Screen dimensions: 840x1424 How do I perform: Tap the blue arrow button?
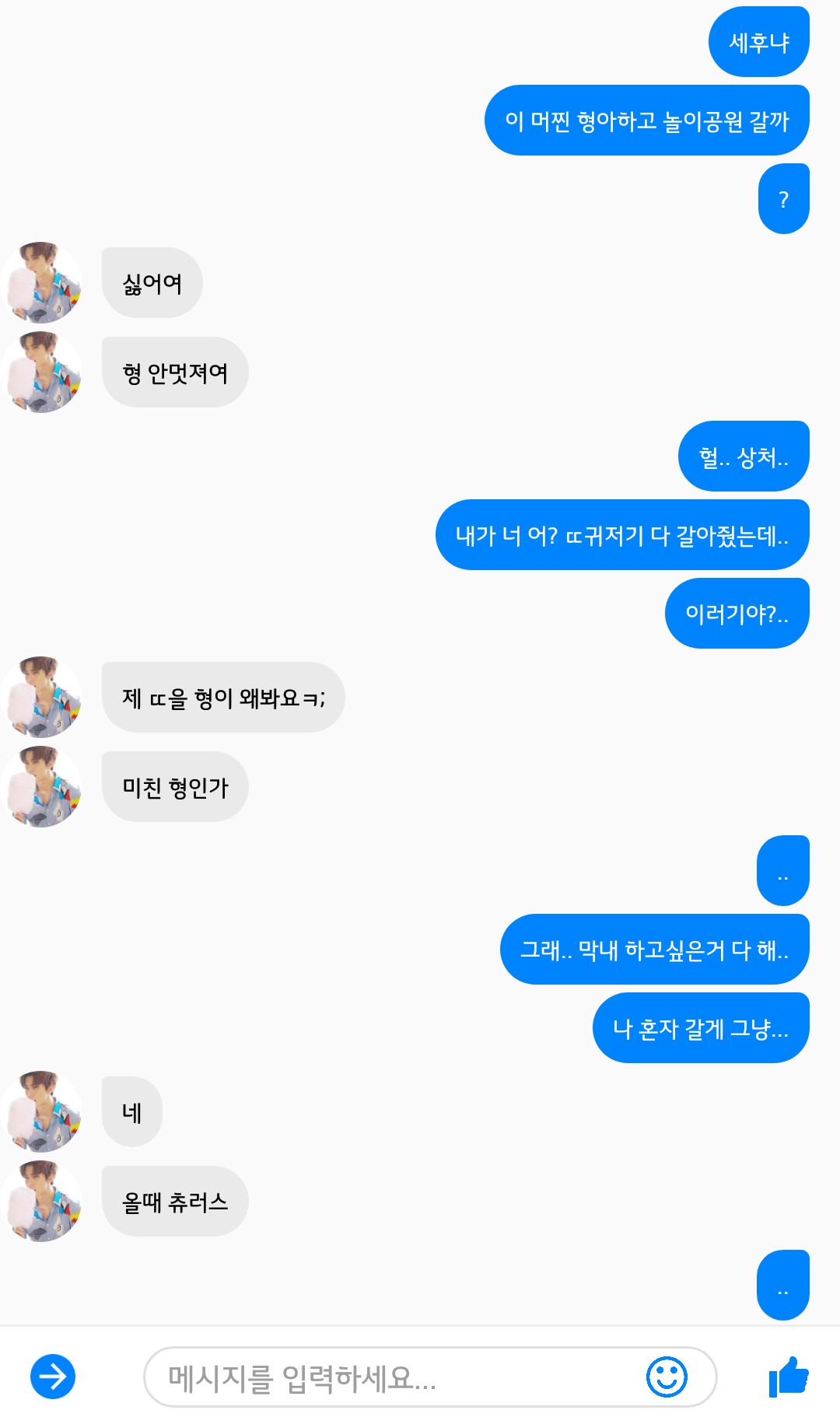pos(53,1377)
